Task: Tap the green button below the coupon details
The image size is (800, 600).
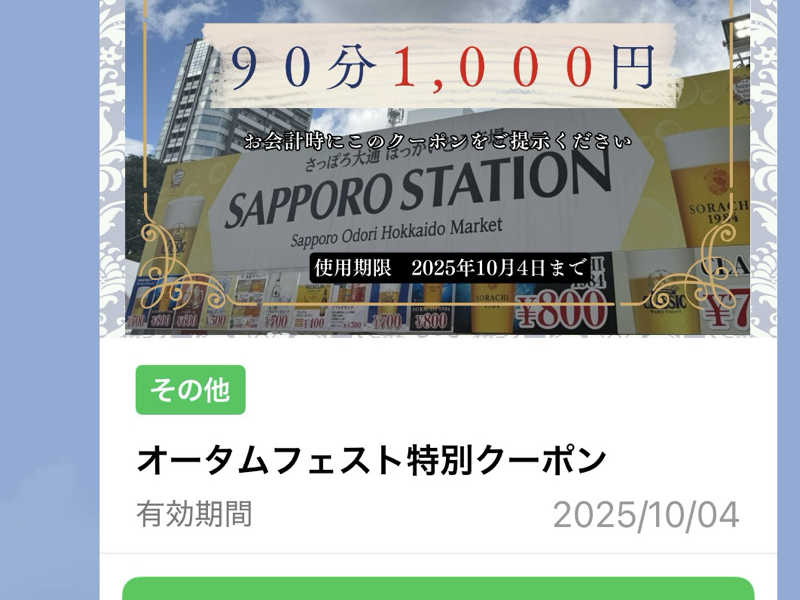Action: click(438, 589)
